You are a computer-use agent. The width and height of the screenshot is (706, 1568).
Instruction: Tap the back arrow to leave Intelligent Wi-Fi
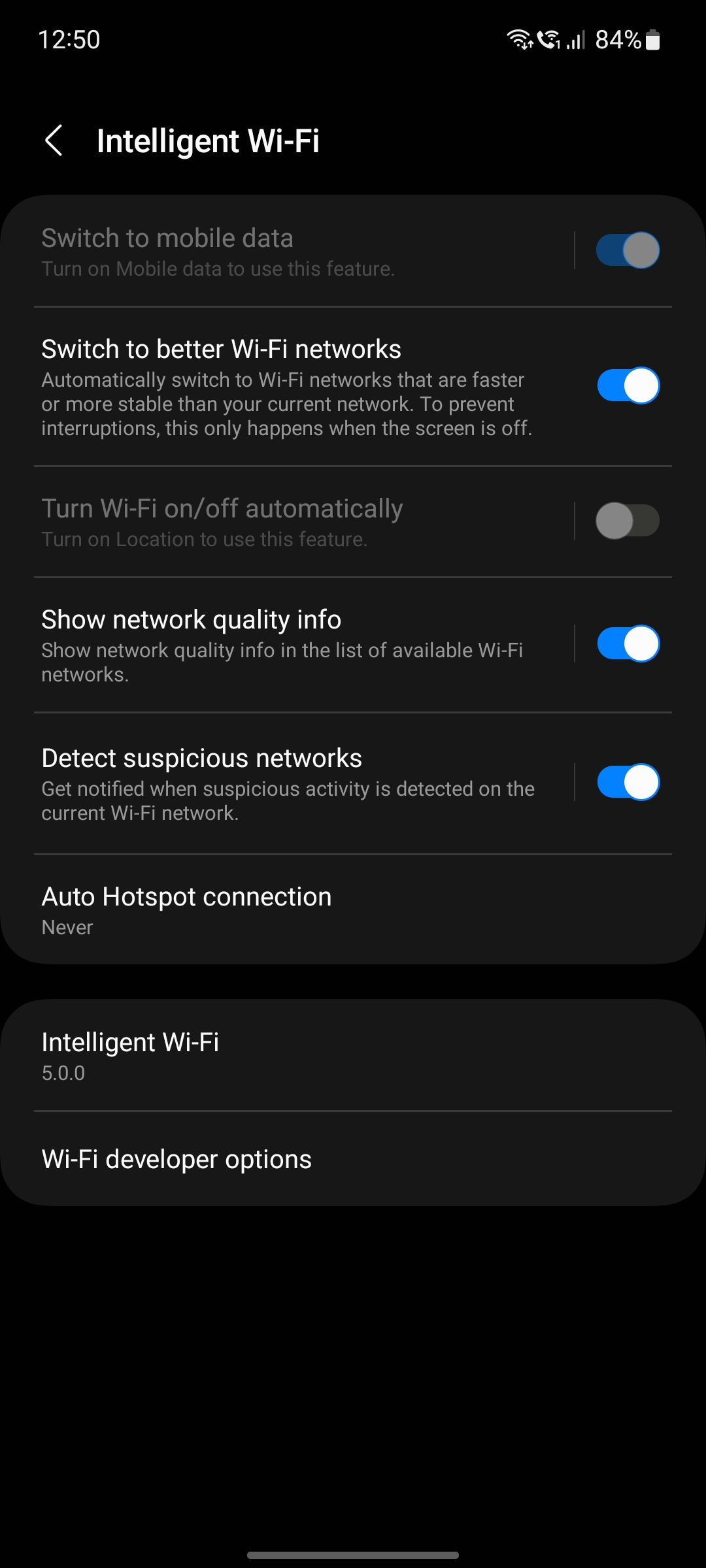pyautogui.click(x=54, y=140)
